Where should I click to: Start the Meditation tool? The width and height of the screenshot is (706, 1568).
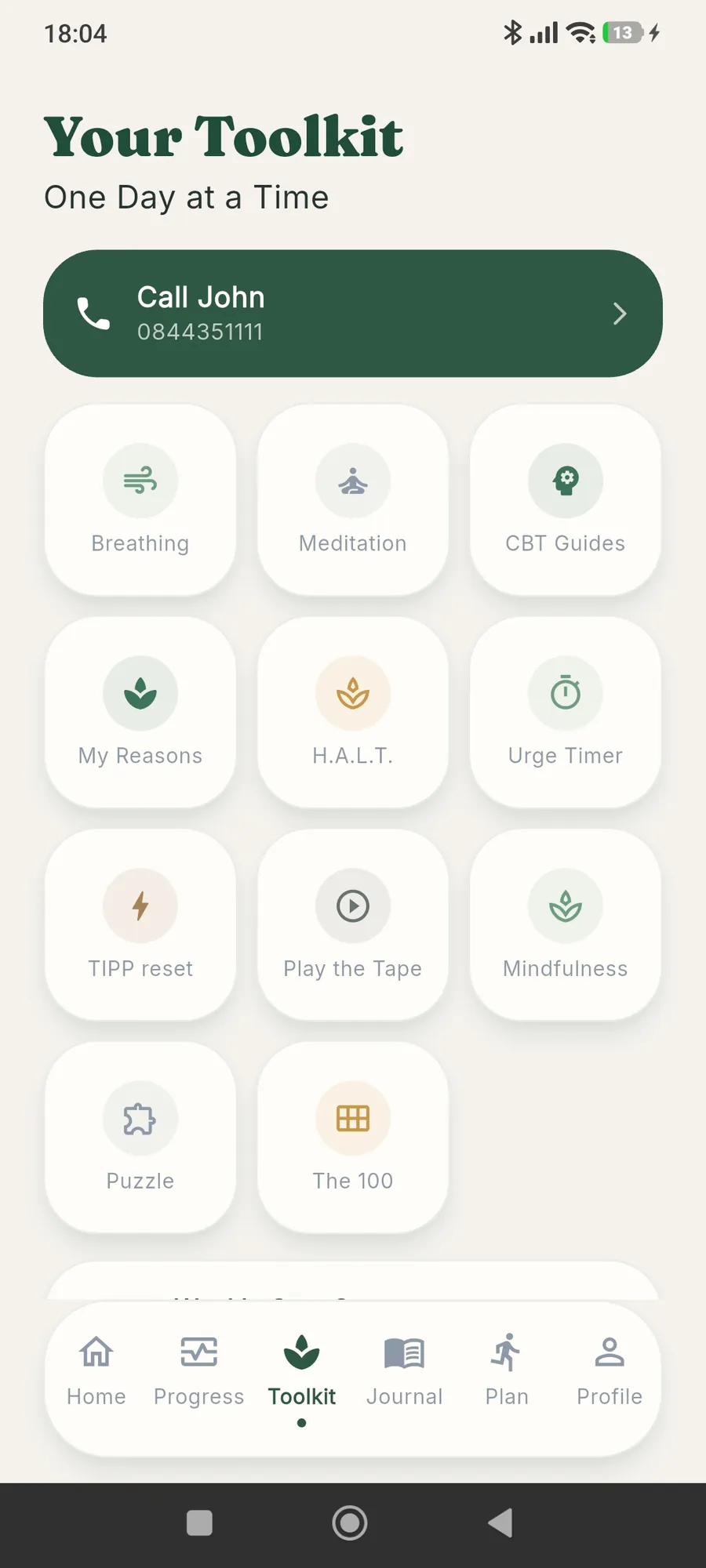[353, 500]
